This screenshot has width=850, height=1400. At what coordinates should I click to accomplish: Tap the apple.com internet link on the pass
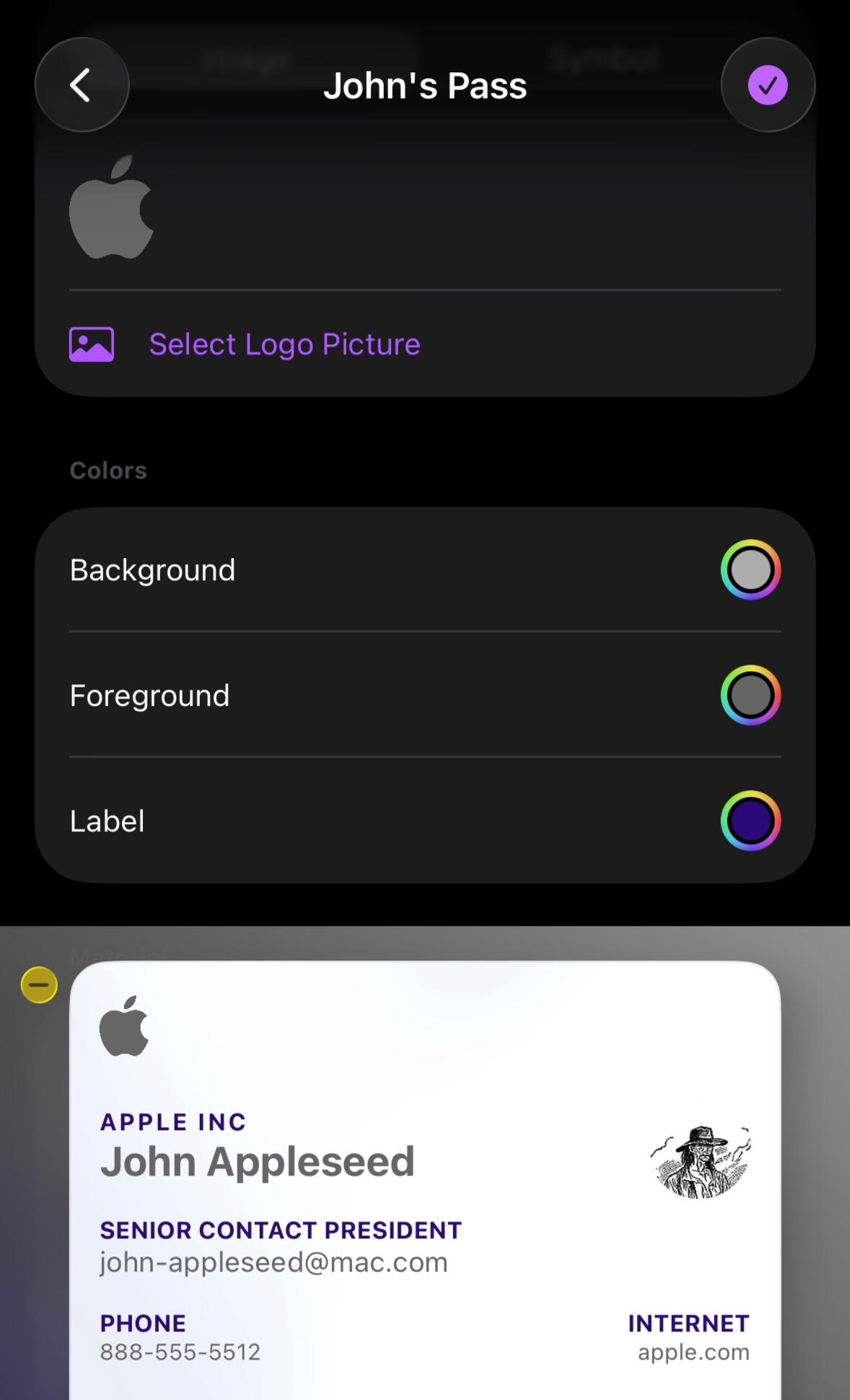point(694,1353)
